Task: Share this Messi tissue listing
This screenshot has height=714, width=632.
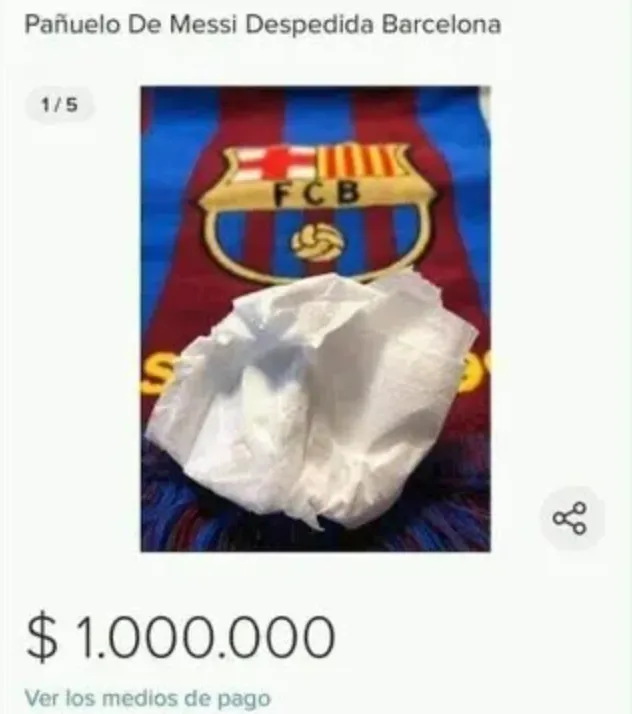Action: pyautogui.click(x=571, y=519)
